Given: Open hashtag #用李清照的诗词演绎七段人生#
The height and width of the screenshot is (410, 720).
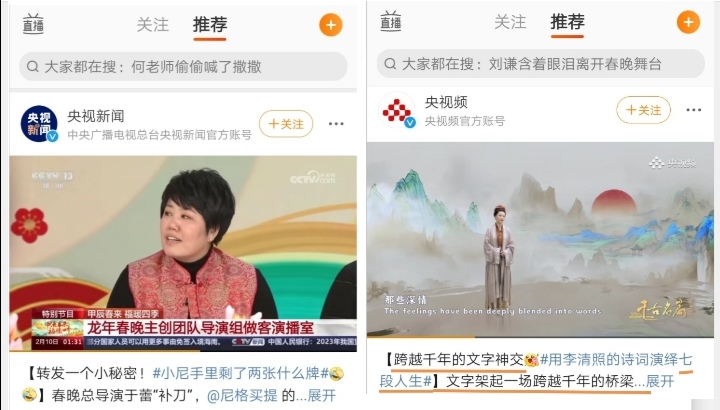Looking at the screenshot, I should (610, 359).
